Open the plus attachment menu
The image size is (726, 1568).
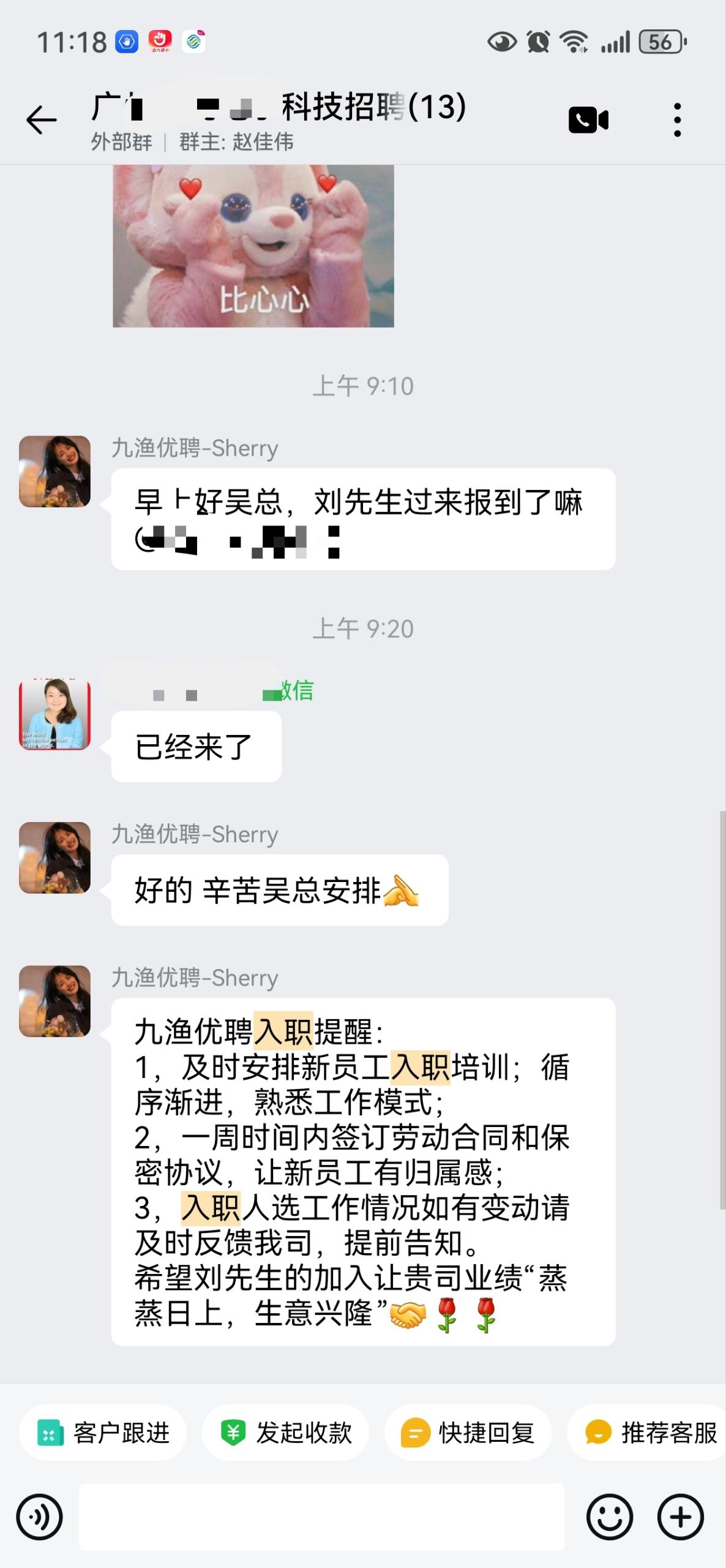[x=681, y=1517]
